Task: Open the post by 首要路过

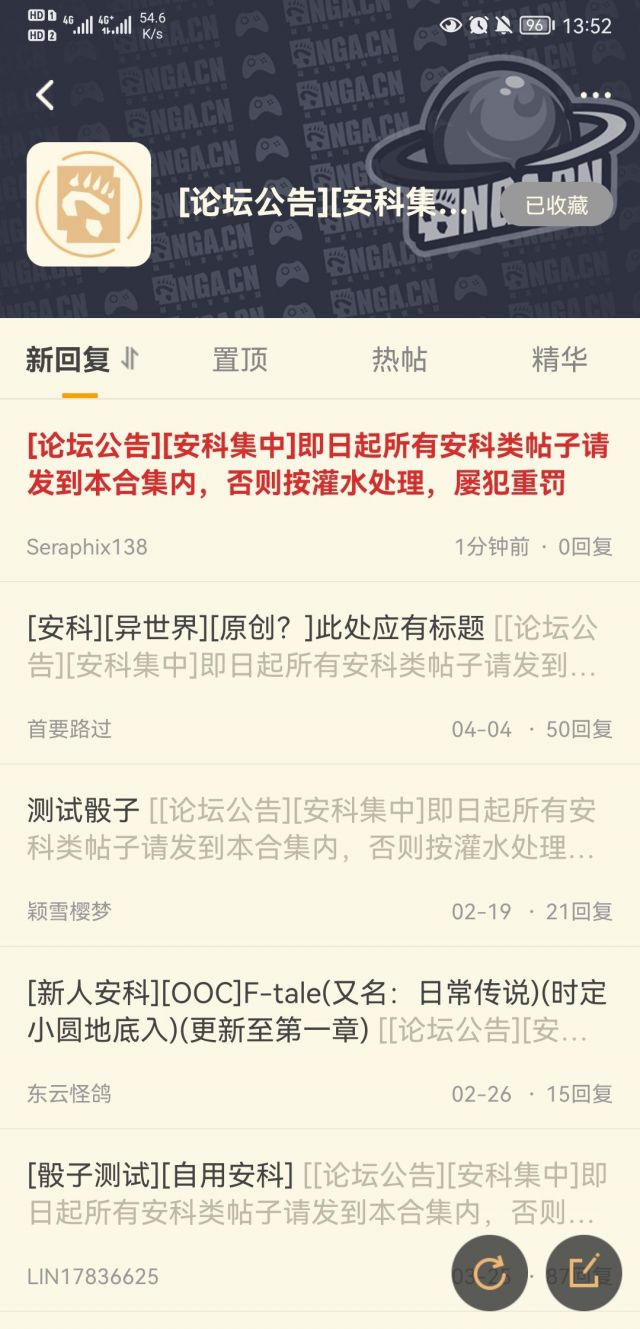Action: (x=320, y=673)
